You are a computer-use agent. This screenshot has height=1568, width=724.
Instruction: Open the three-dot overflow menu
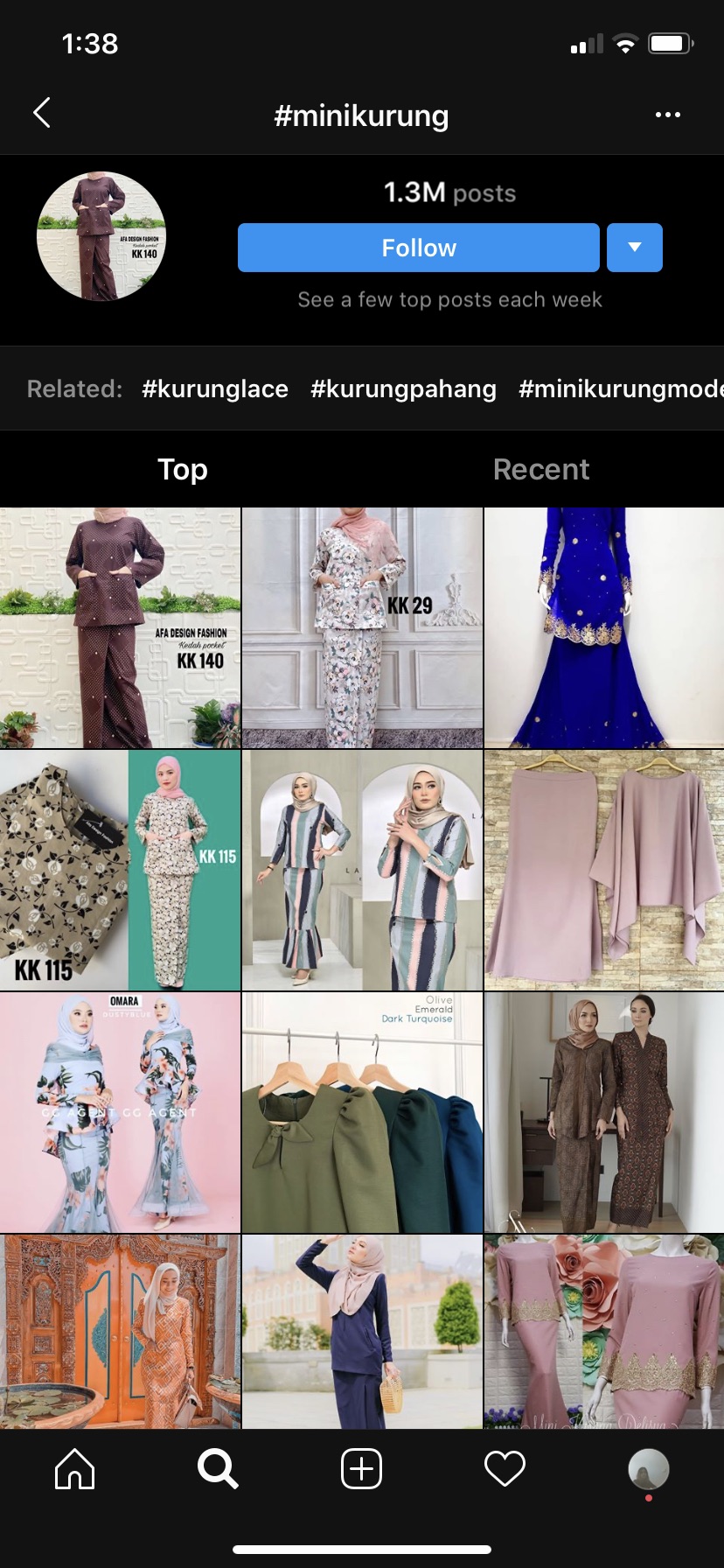(667, 115)
